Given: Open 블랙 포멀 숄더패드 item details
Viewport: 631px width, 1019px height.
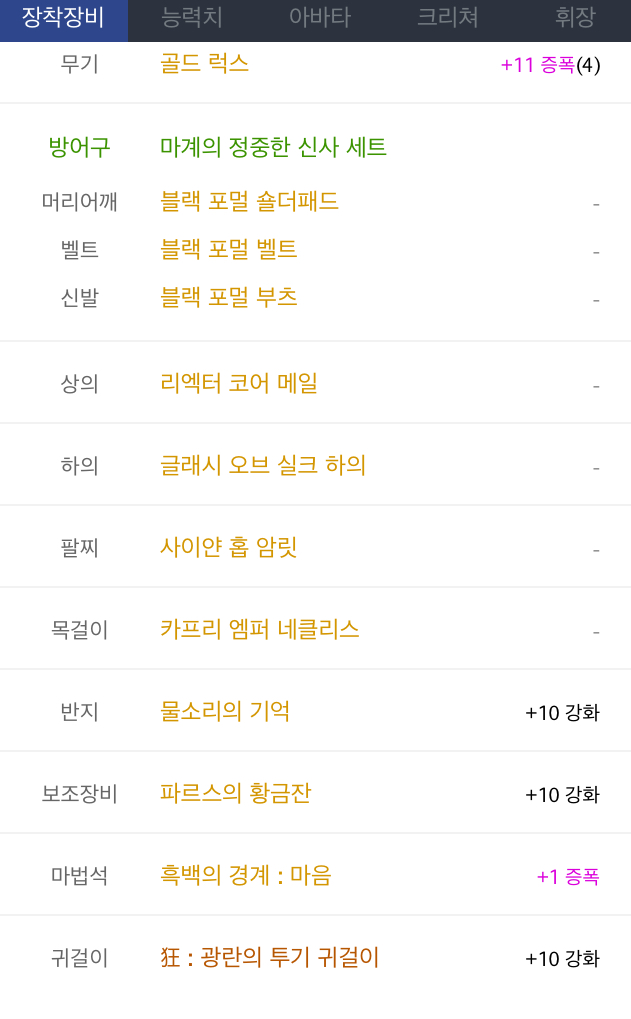Looking at the screenshot, I should [249, 202].
